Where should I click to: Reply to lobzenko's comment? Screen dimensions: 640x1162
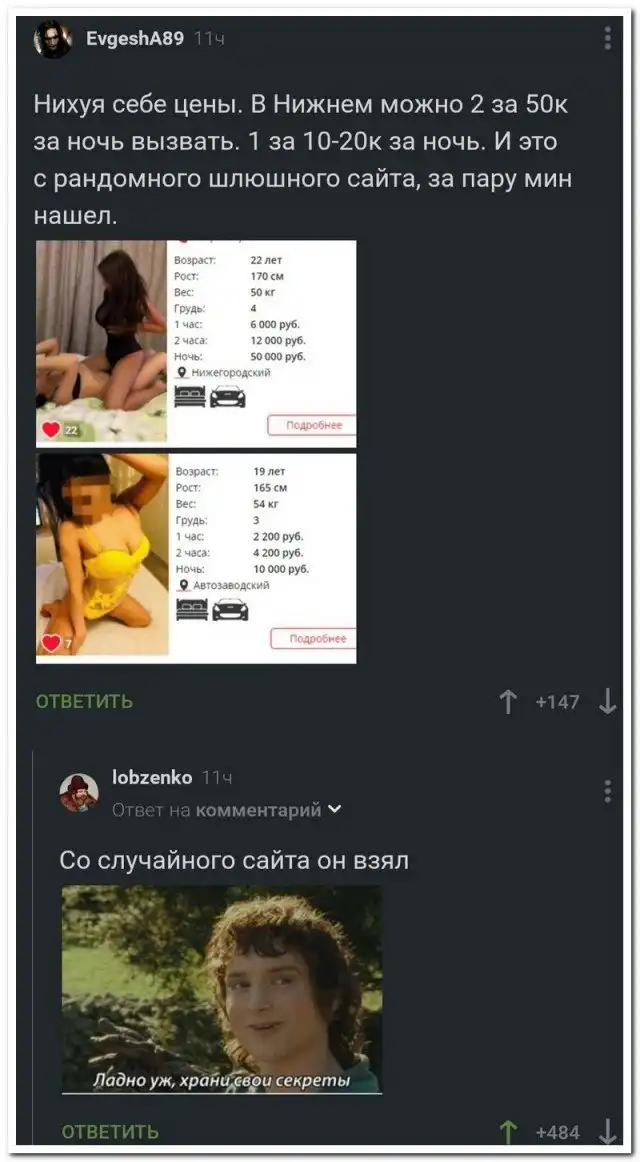coord(110,1132)
